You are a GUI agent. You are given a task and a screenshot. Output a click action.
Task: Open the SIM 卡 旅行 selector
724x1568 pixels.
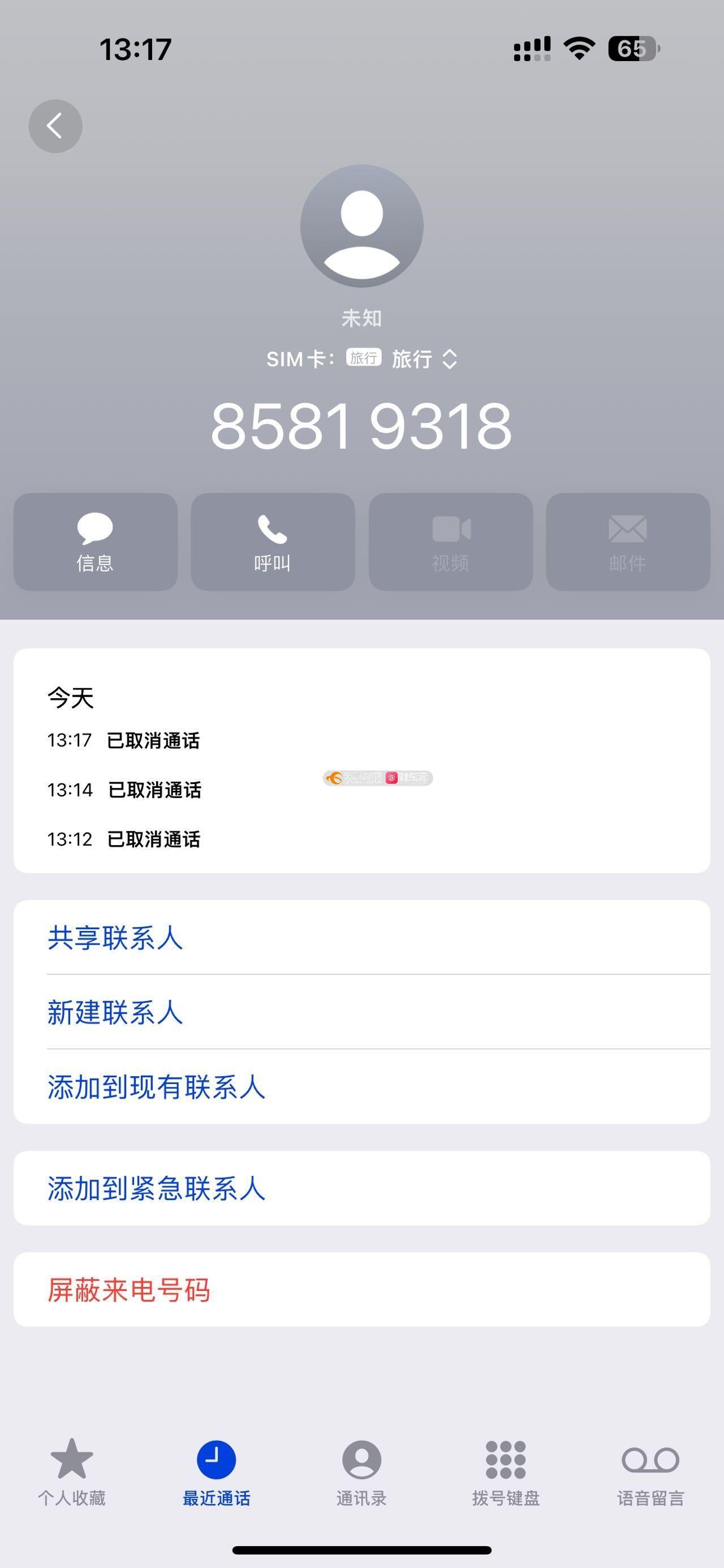[423, 359]
